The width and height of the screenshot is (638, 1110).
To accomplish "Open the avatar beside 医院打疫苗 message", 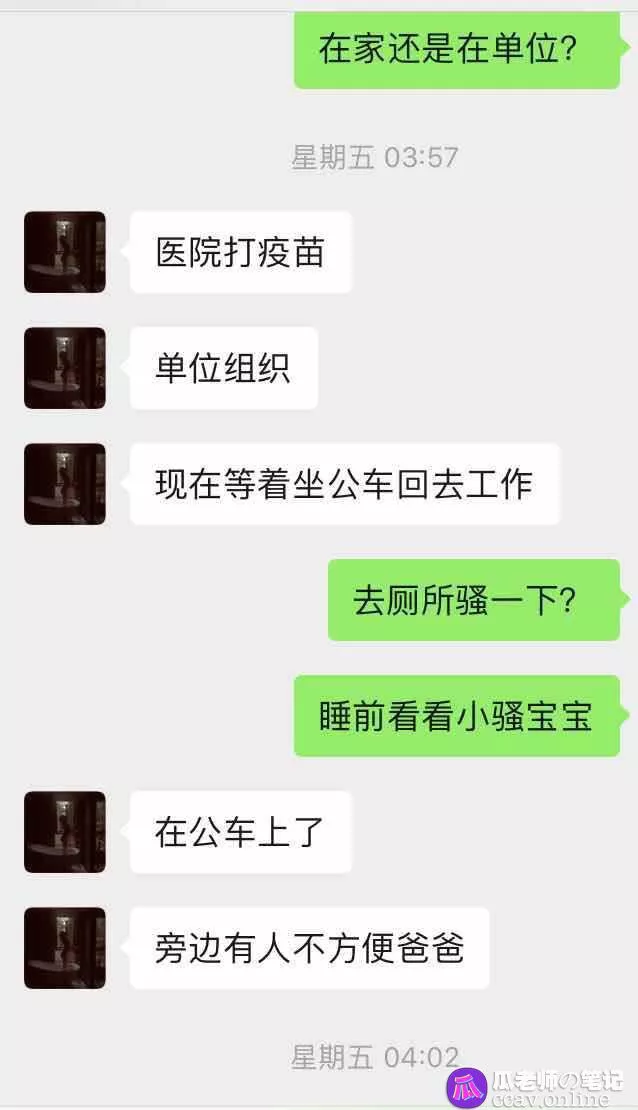I will 65,252.
